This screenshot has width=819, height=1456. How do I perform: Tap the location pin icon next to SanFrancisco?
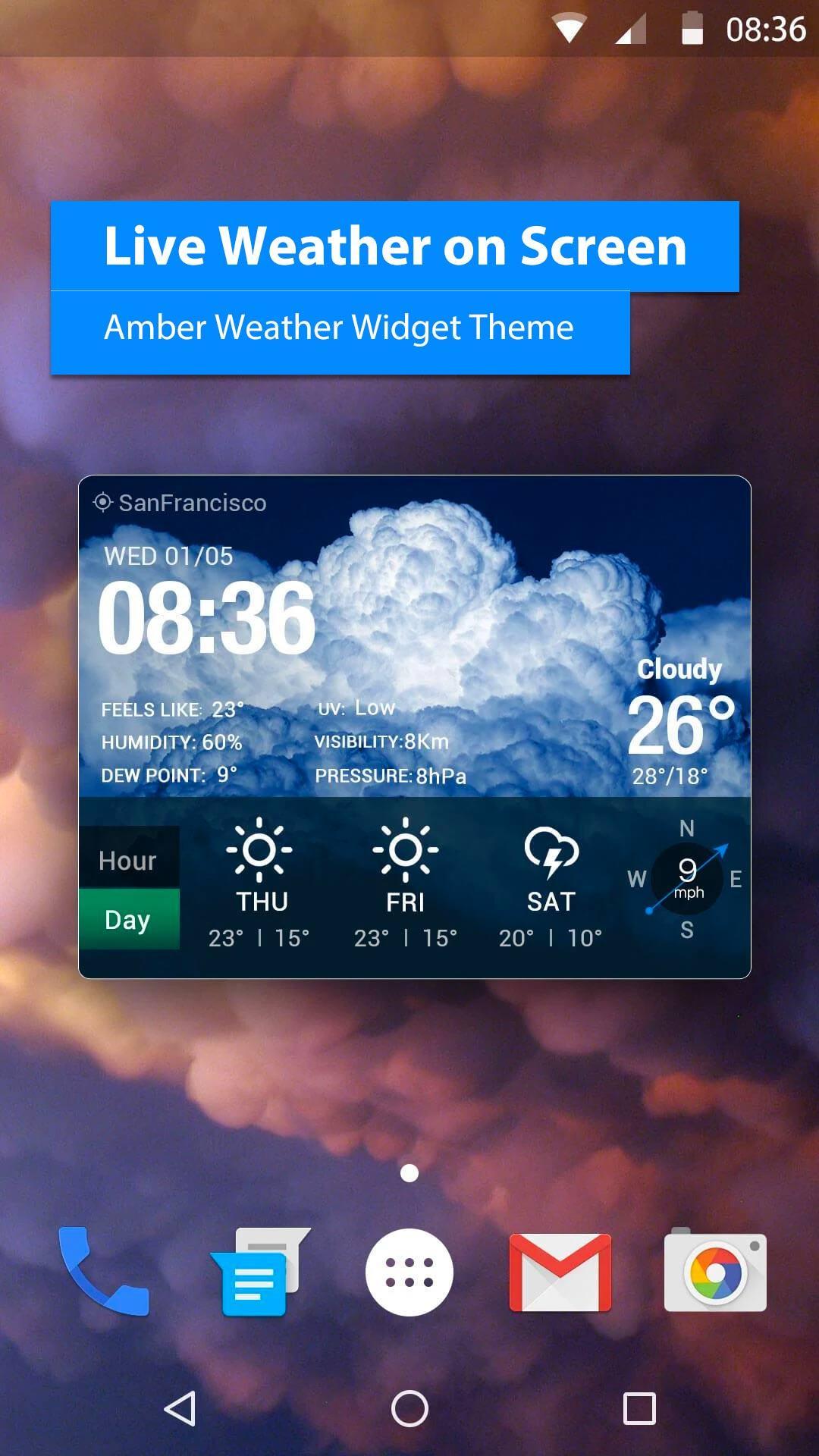click(x=104, y=503)
